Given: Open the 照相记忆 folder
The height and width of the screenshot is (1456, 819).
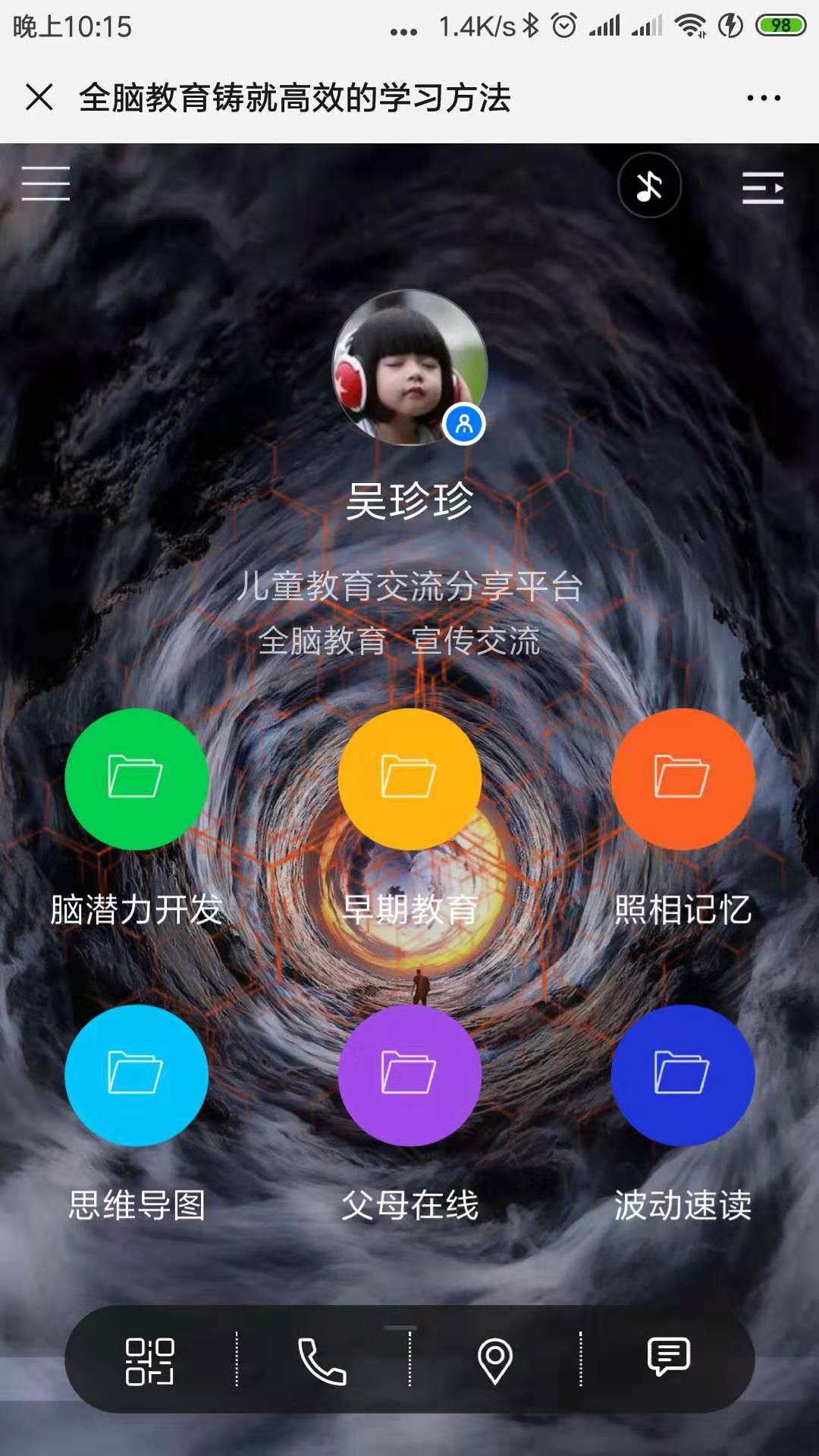Looking at the screenshot, I should click(x=682, y=779).
